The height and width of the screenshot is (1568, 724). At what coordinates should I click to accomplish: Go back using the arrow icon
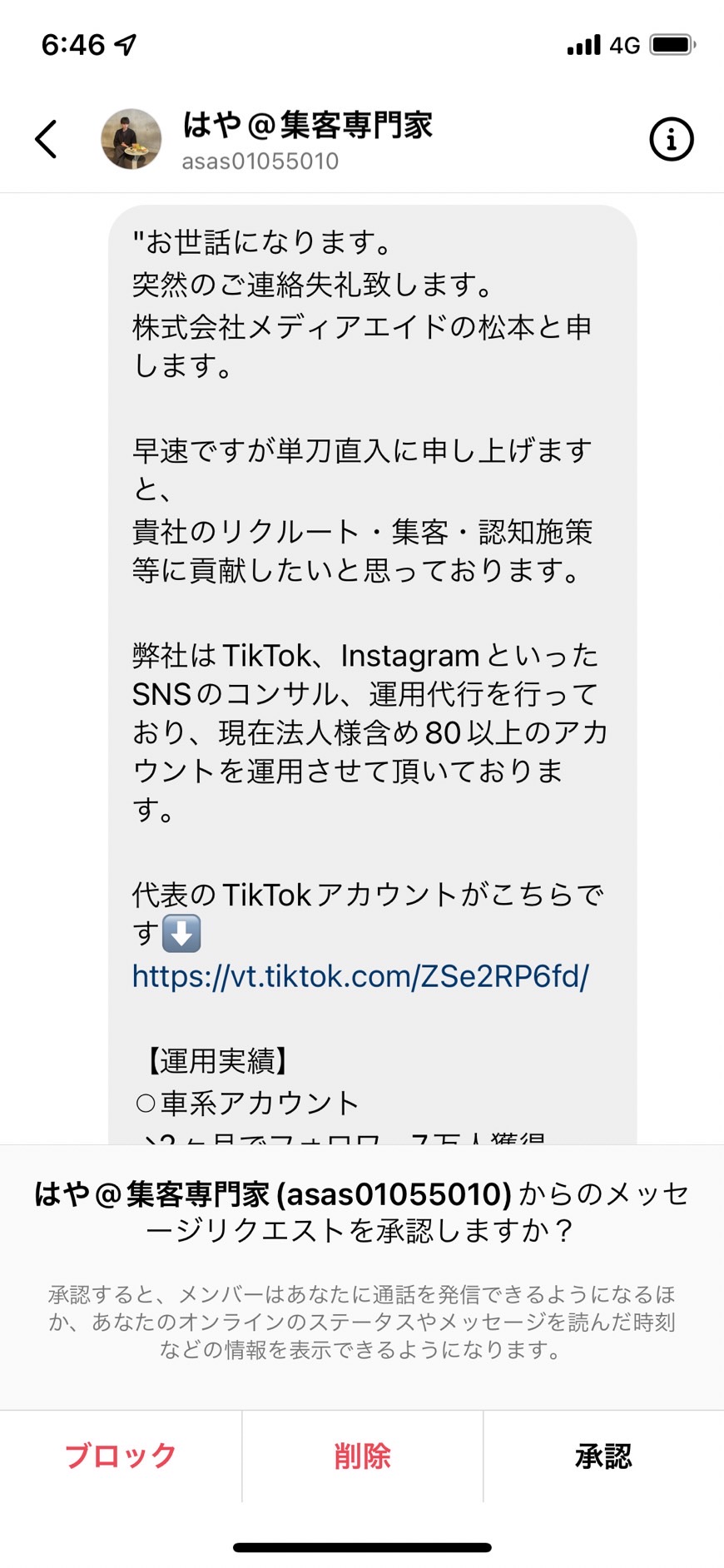pos(47,139)
